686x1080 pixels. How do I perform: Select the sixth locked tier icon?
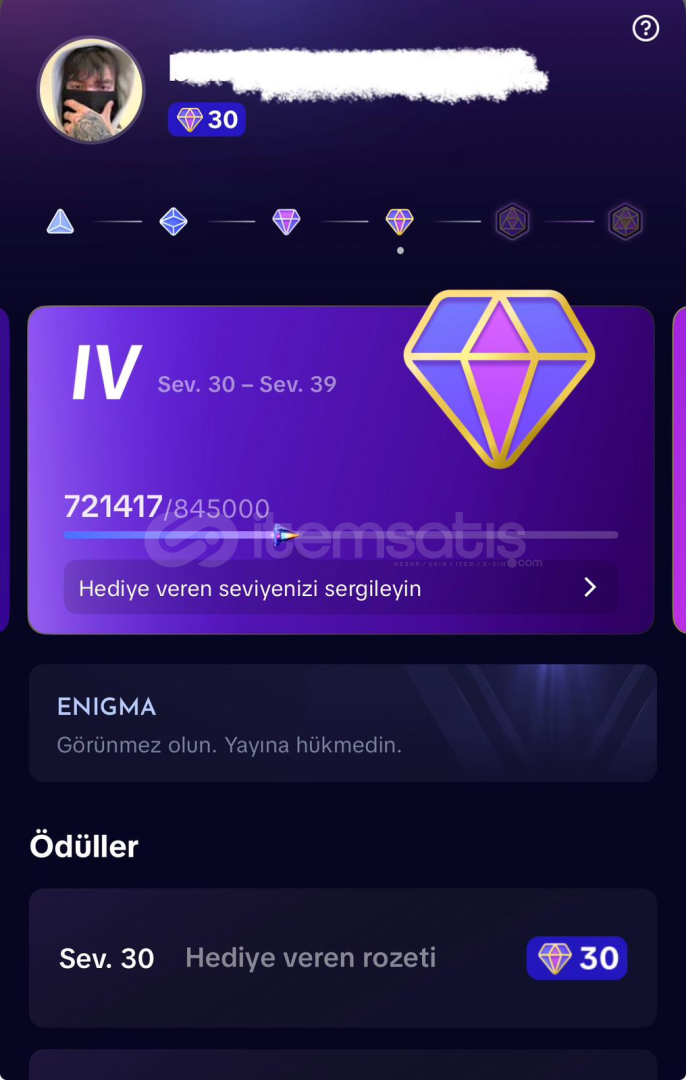click(625, 221)
